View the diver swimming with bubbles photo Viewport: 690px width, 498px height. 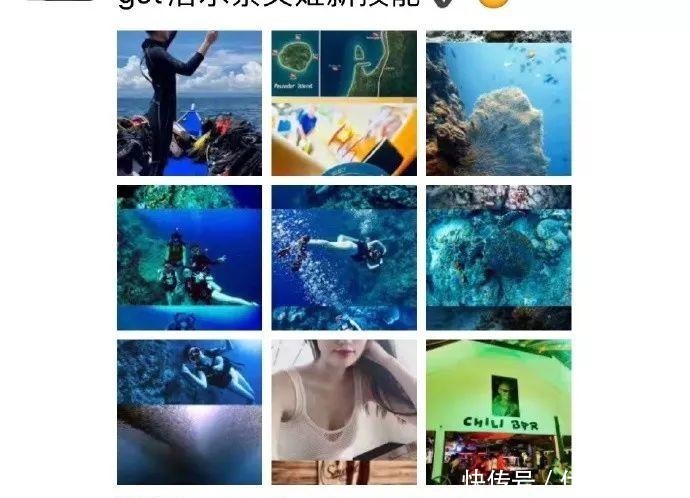pyautogui.click(x=344, y=257)
